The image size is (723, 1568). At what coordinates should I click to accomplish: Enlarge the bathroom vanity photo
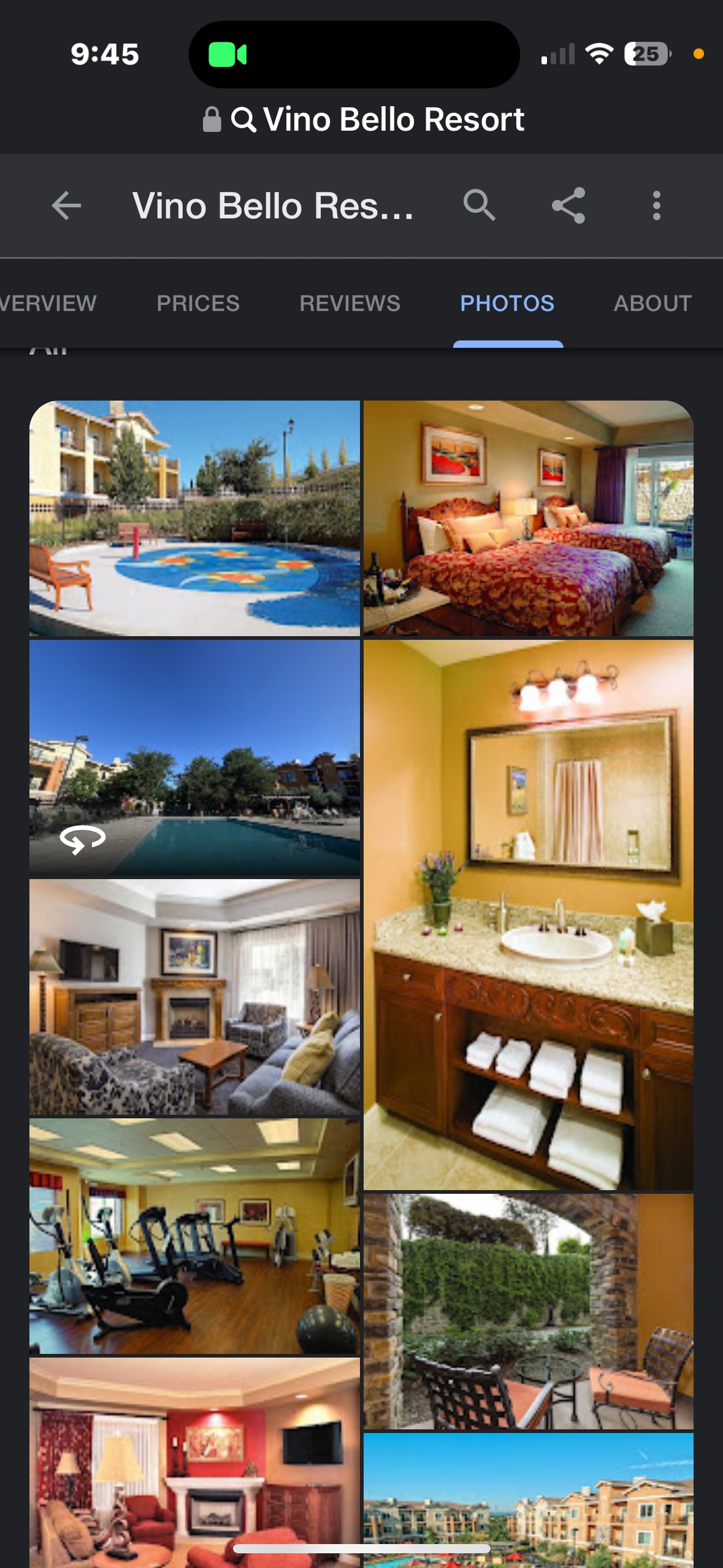(x=528, y=914)
